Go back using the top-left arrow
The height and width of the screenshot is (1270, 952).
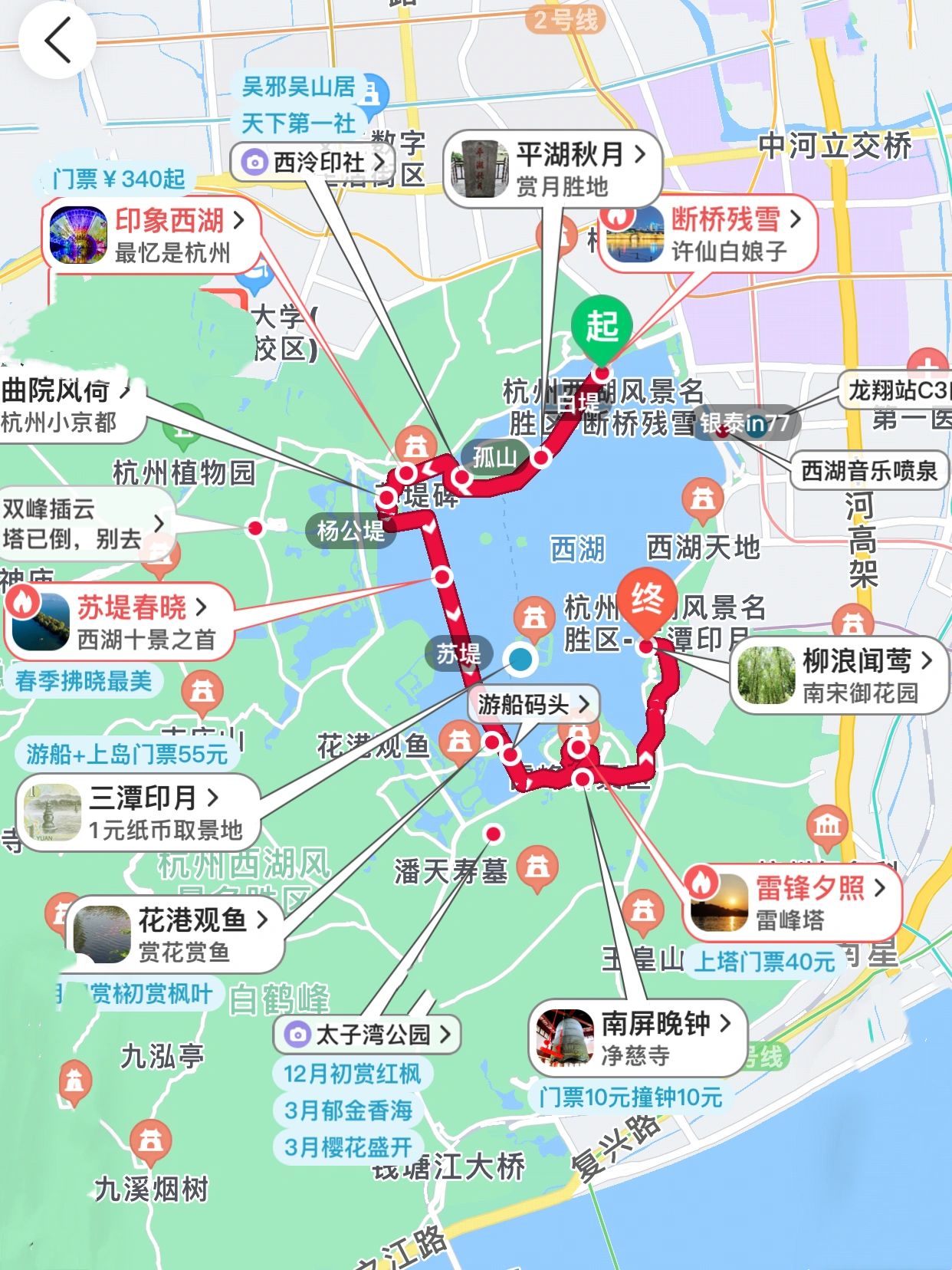[x=57, y=40]
